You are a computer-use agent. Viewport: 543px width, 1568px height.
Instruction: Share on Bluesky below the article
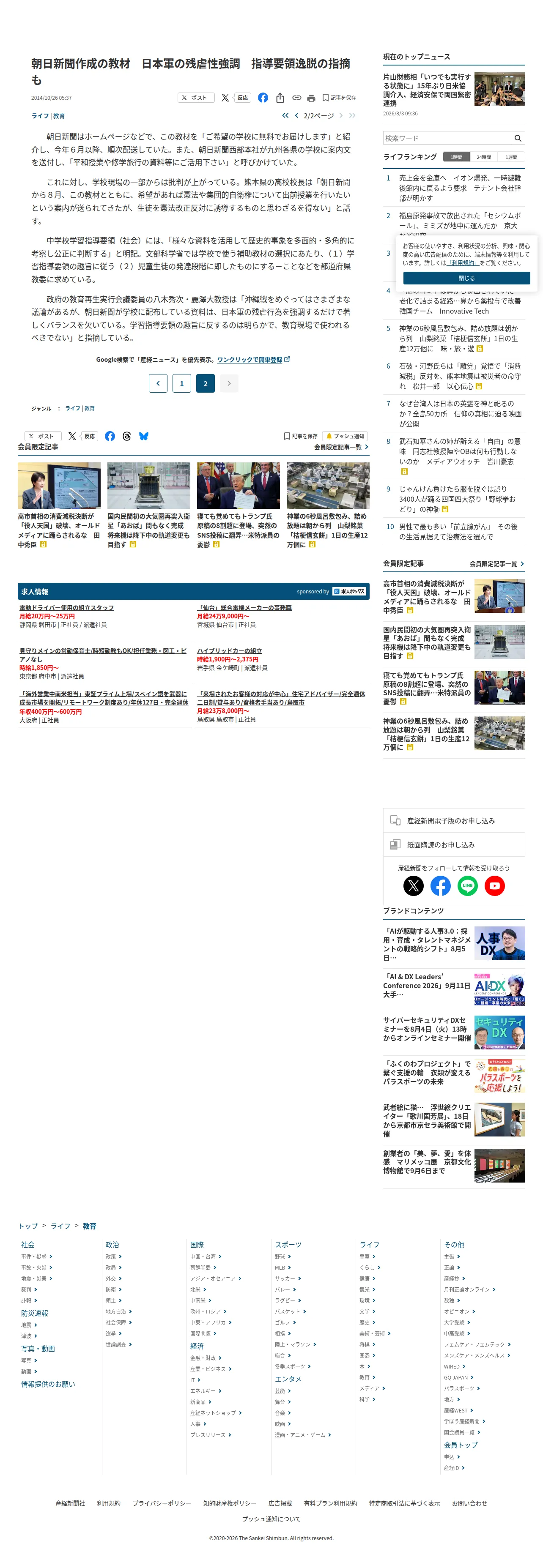[x=144, y=437]
